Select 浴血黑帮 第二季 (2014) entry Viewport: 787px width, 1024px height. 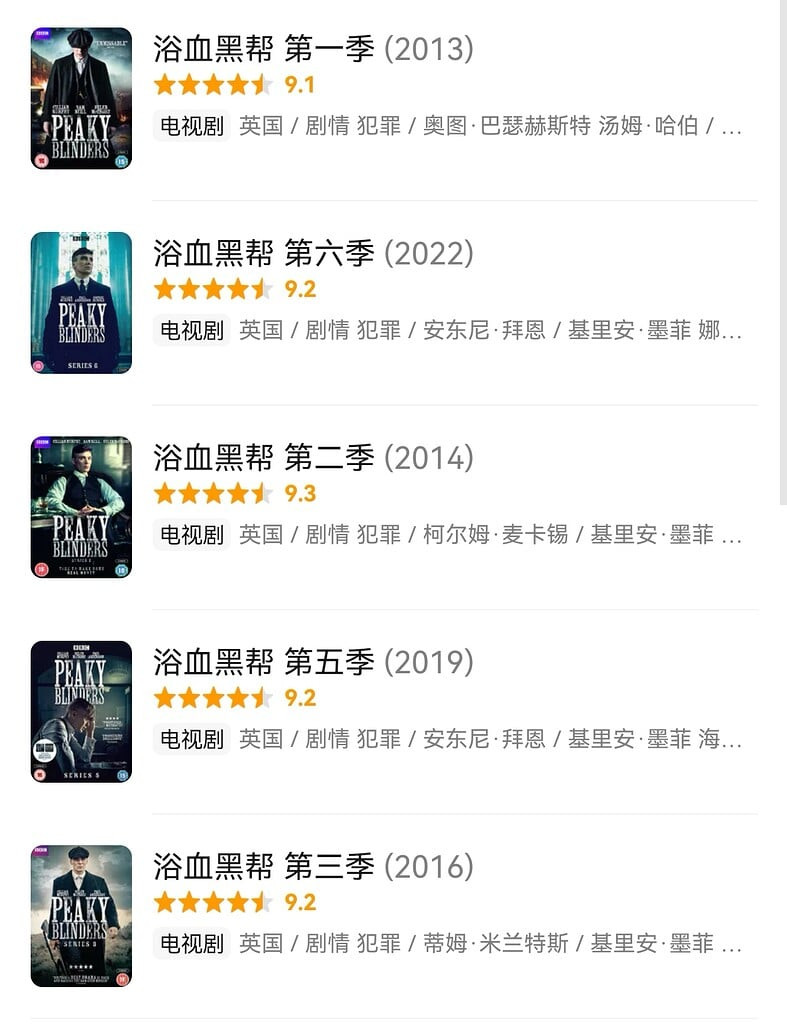click(313, 458)
